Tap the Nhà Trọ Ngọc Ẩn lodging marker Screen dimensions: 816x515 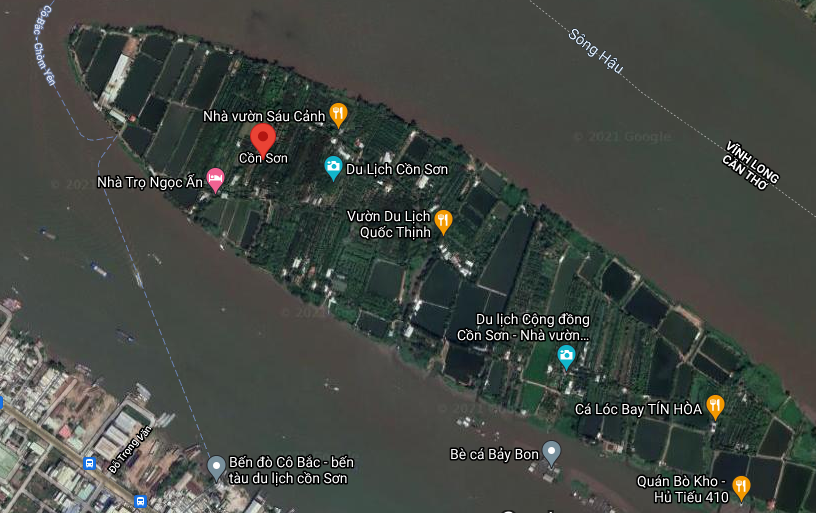tap(215, 180)
